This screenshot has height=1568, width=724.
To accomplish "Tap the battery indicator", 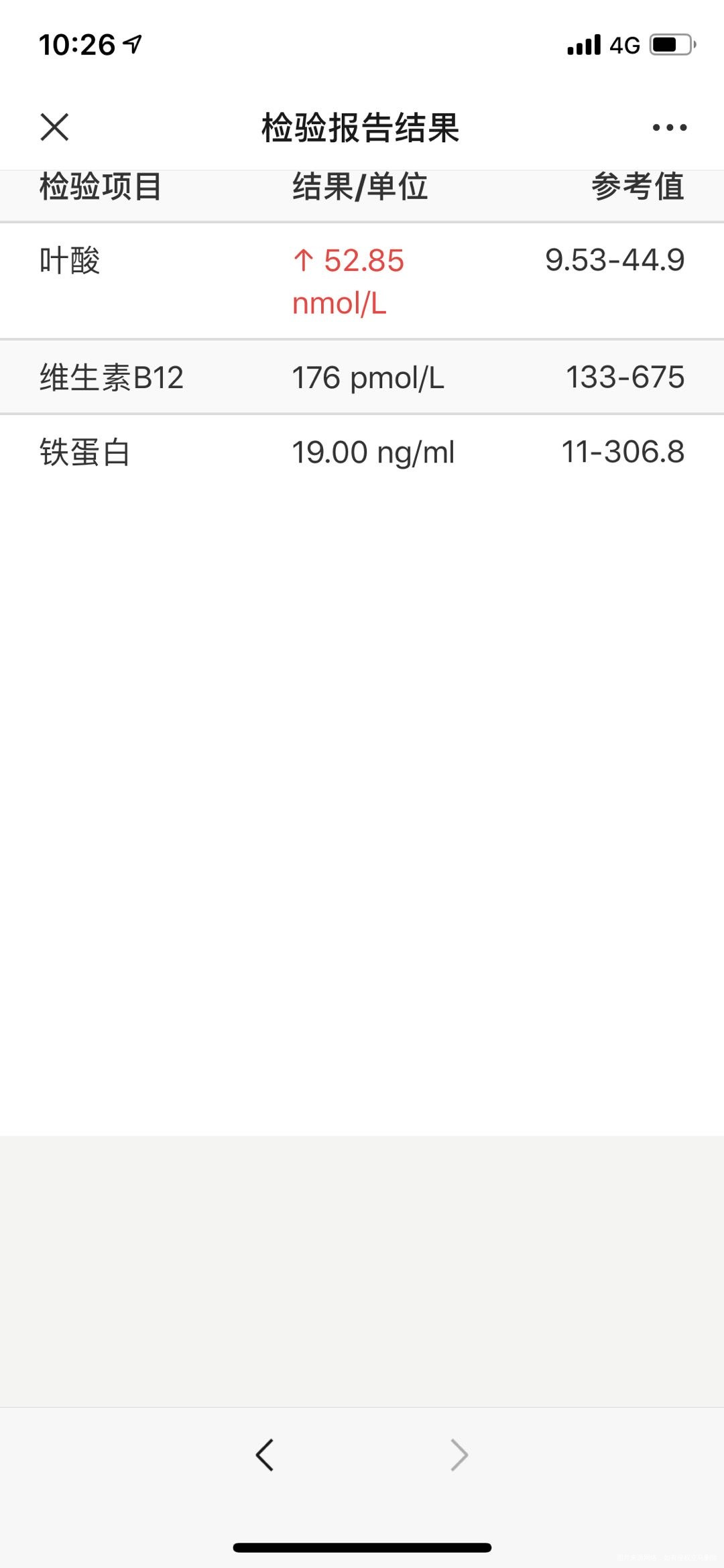I will [670, 43].
